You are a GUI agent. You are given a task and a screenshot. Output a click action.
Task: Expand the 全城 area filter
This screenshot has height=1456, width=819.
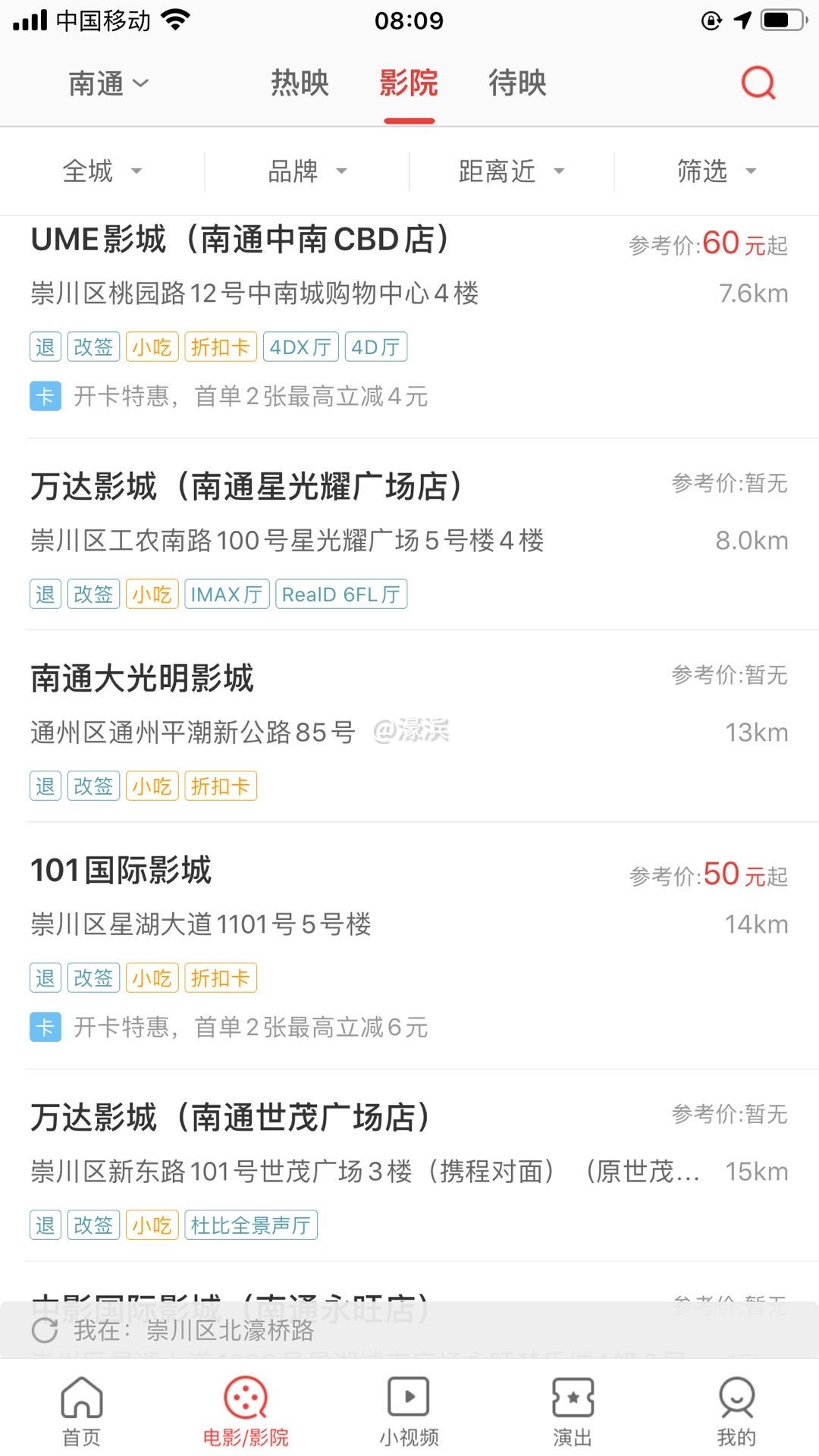click(102, 171)
